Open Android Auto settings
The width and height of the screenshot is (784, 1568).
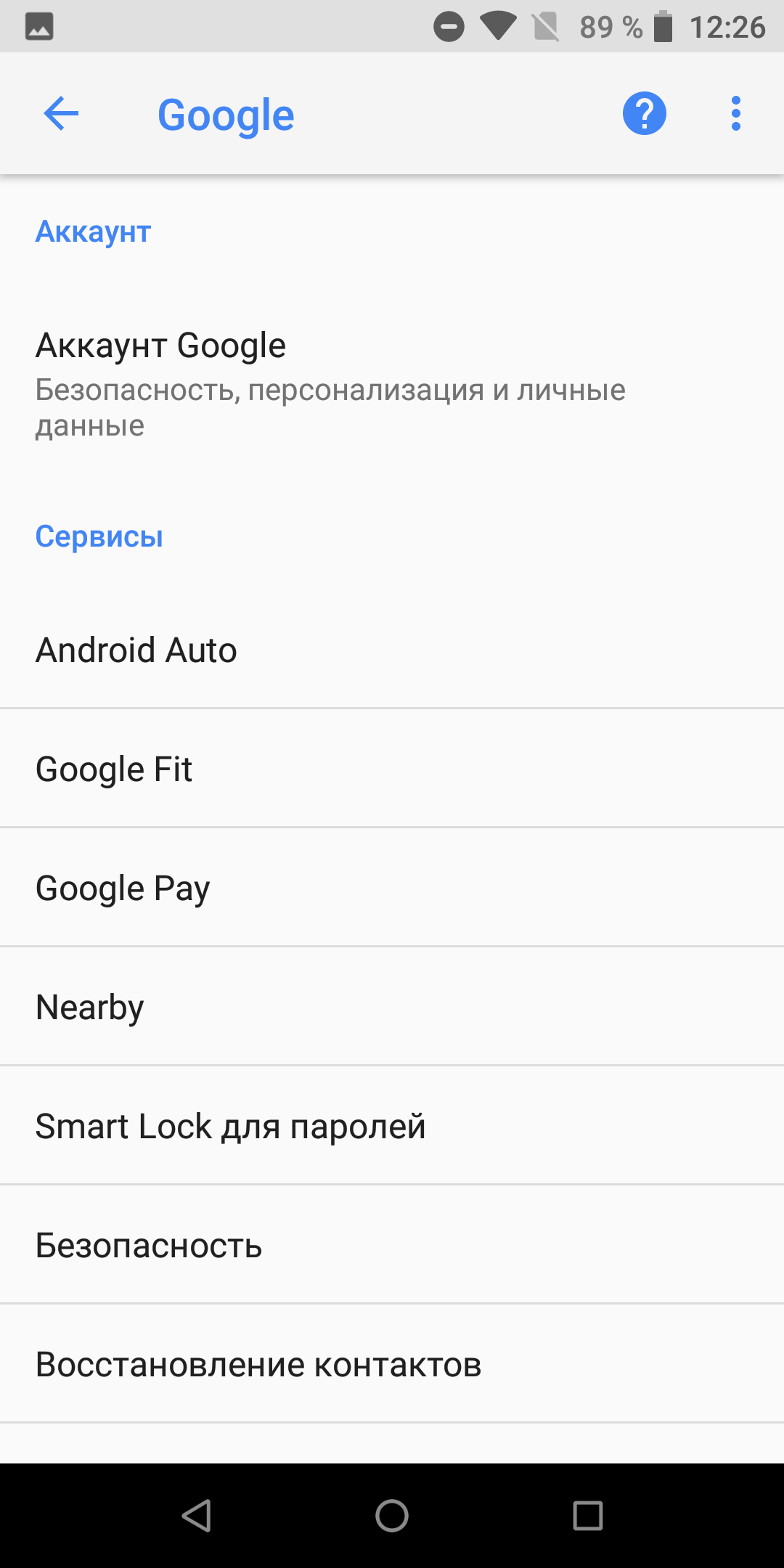(392, 650)
